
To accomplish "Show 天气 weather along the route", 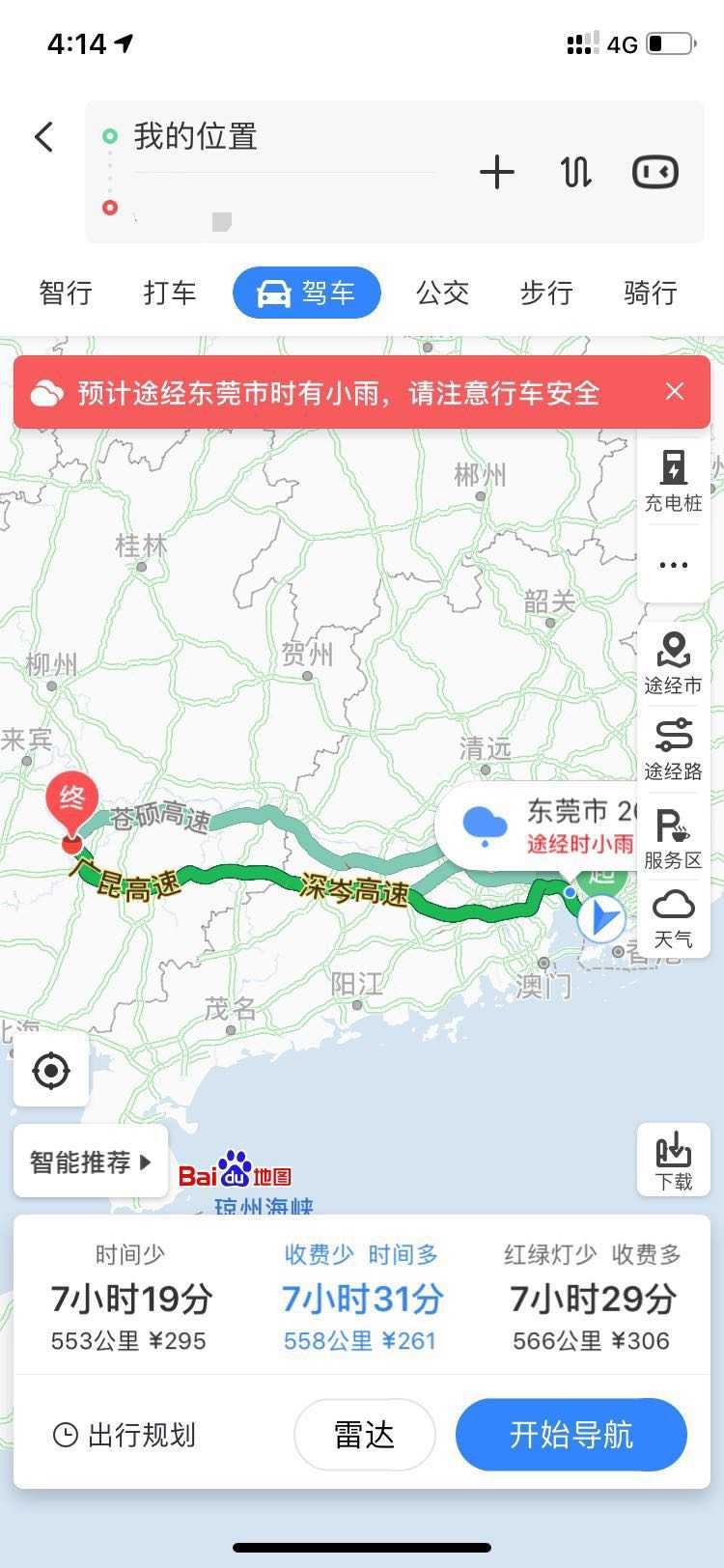I will (673, 918).
